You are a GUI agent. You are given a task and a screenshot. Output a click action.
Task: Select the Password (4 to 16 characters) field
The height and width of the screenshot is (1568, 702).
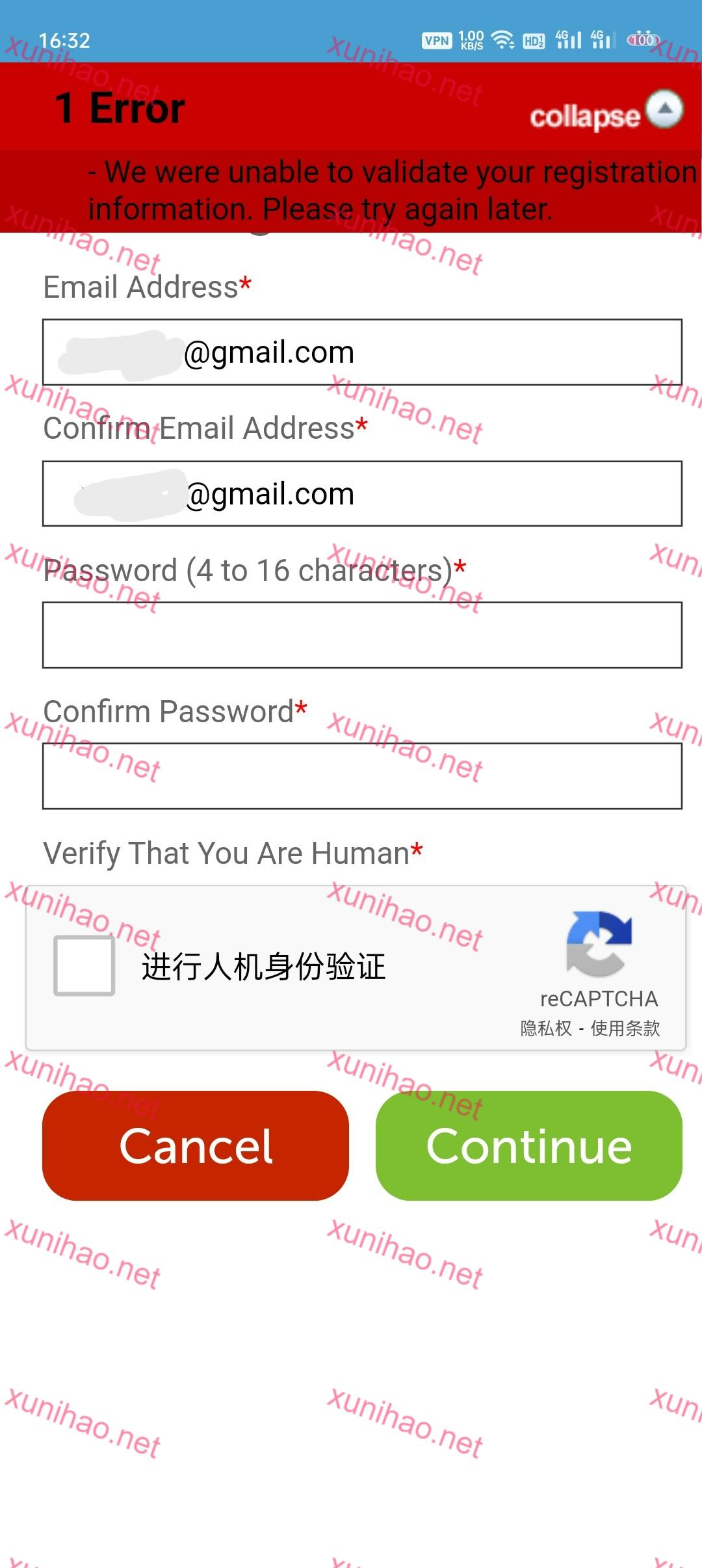[362, 635]
